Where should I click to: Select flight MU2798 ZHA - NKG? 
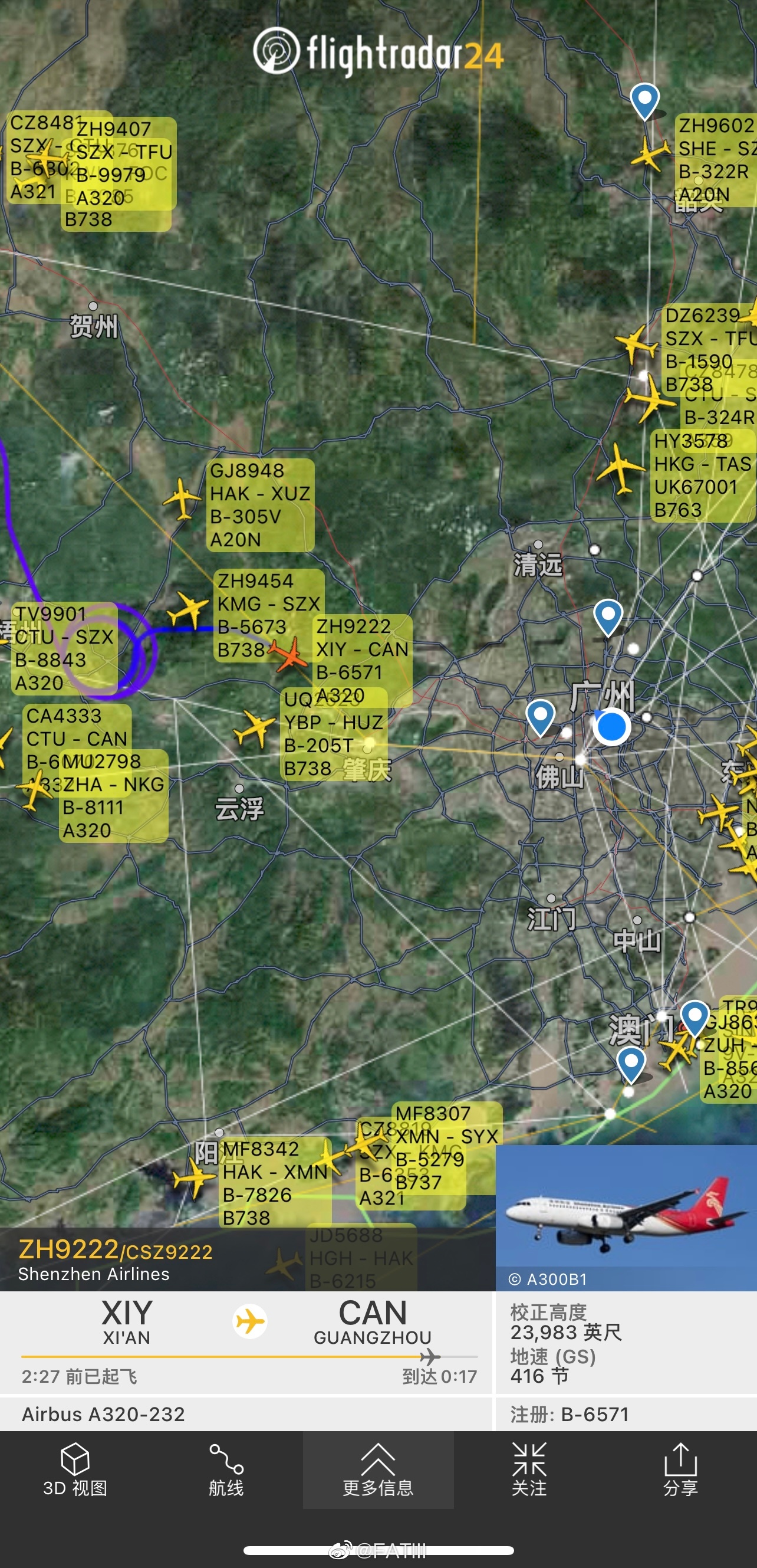113,796
